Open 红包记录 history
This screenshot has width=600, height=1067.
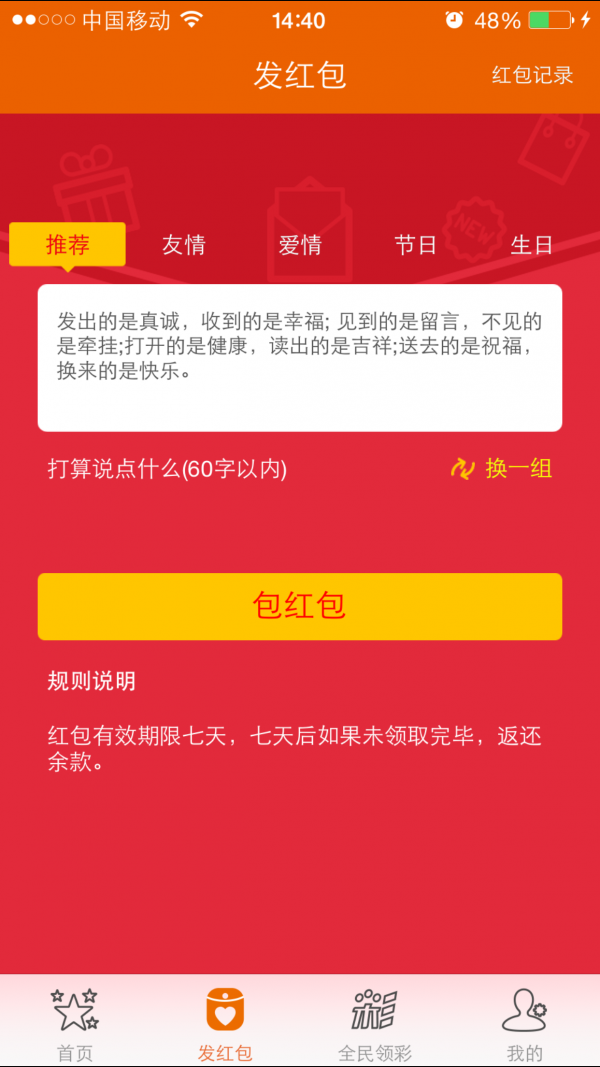[x=532, y=75]
